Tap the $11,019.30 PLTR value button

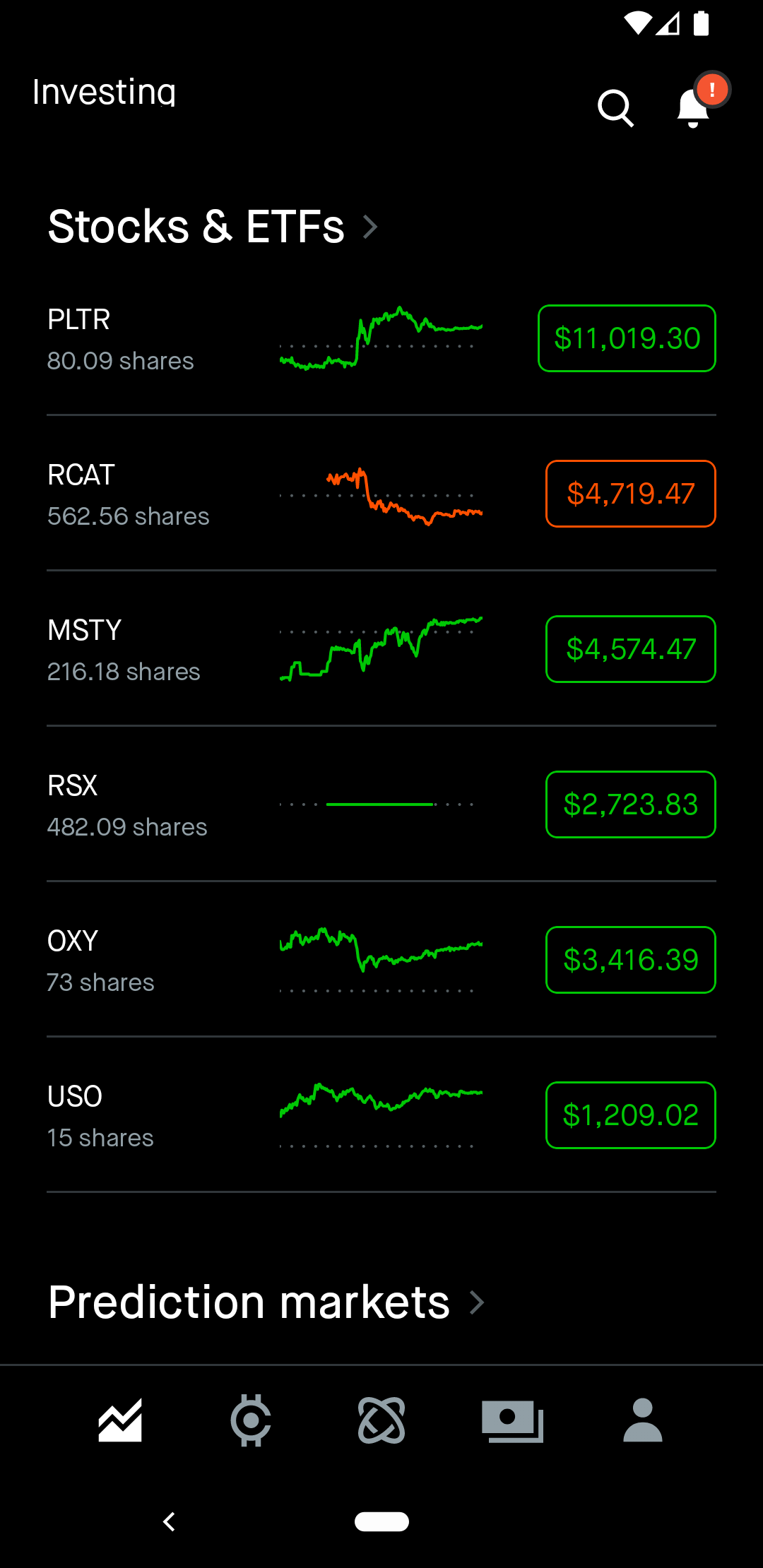coord(627,338)
